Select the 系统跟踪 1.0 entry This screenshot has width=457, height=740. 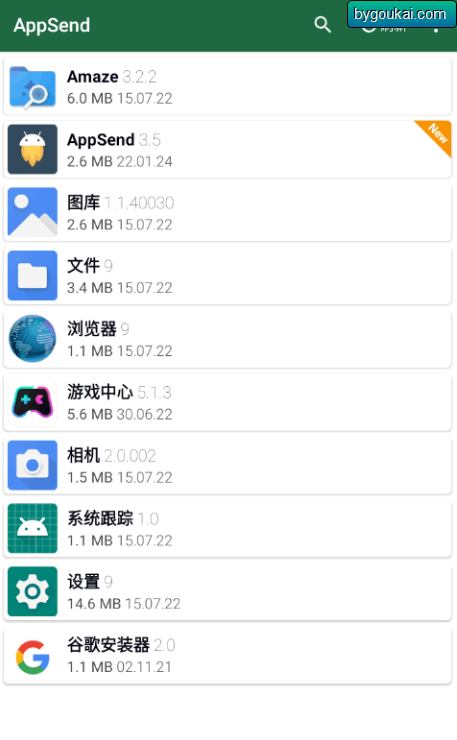228,529
